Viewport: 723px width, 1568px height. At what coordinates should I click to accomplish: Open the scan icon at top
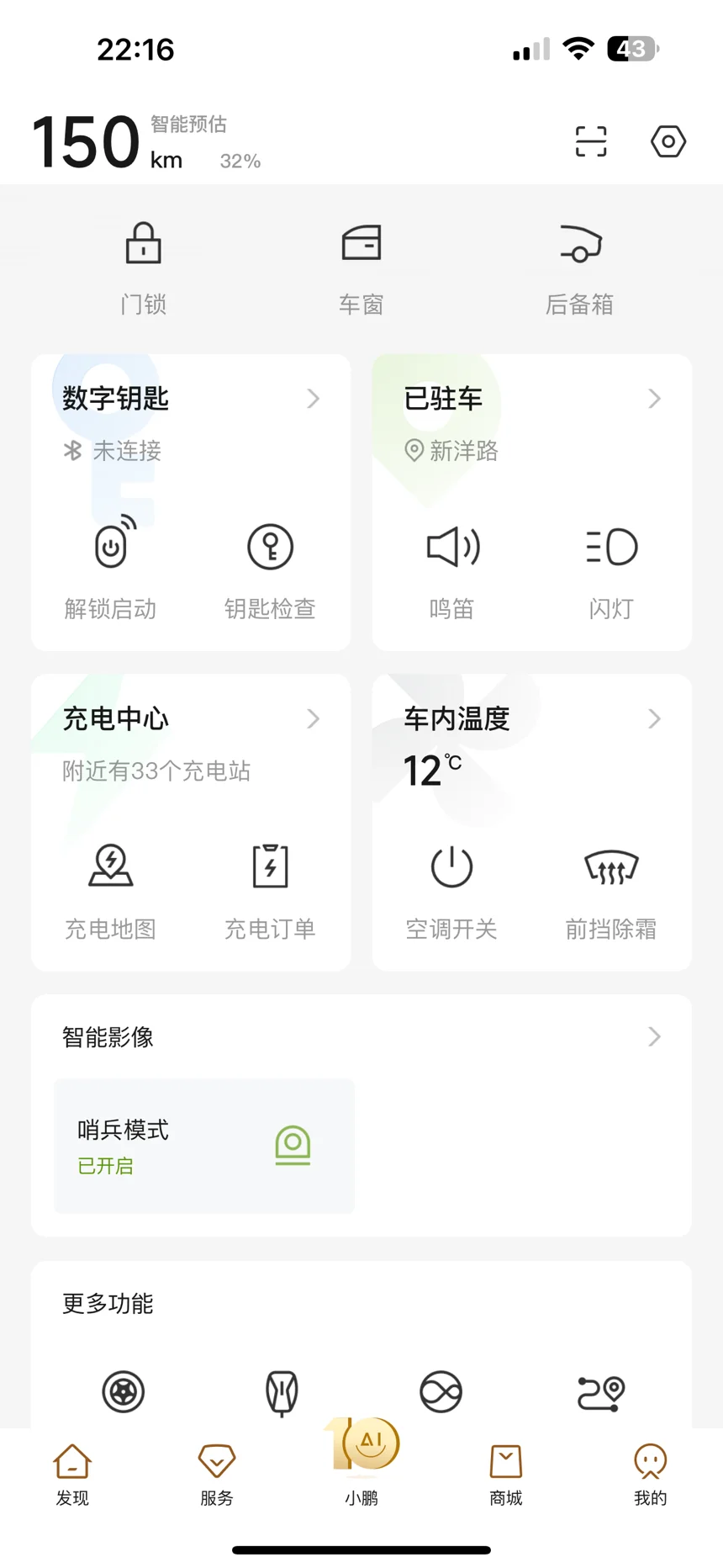click(591, 141)
